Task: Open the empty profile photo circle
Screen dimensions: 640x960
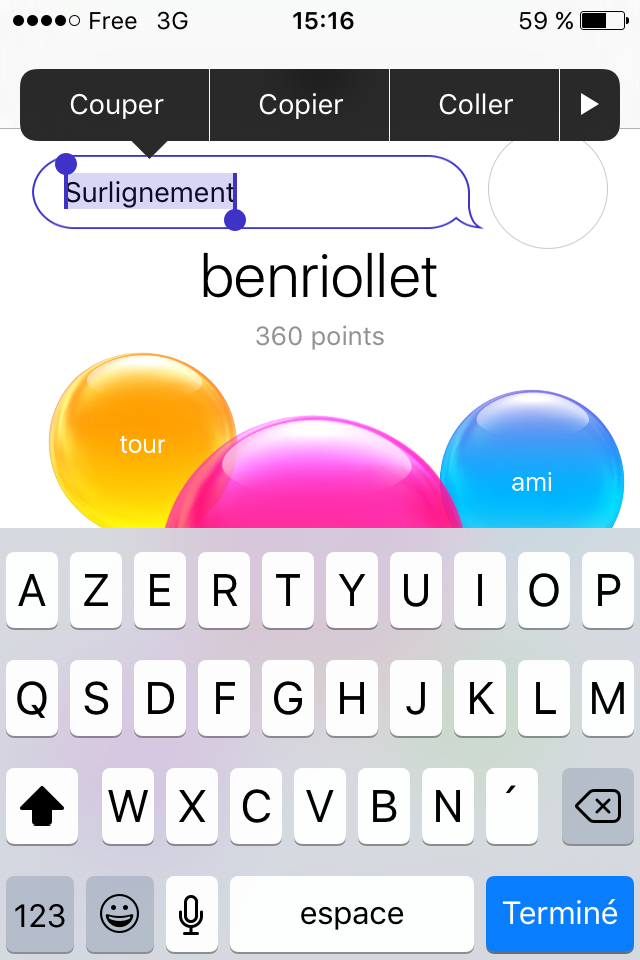Action: coord(547,188)
